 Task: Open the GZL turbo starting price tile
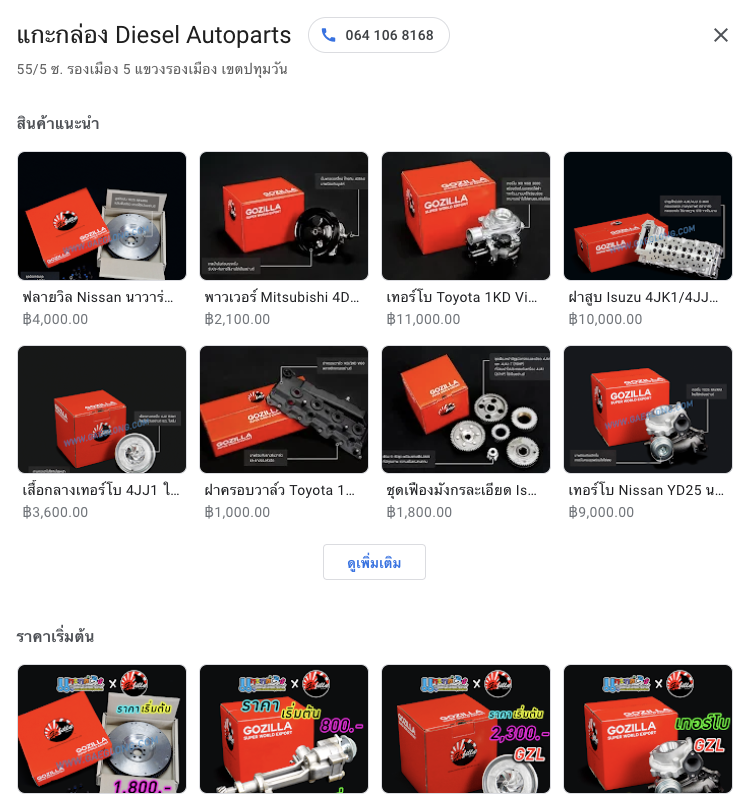(648, 730)
